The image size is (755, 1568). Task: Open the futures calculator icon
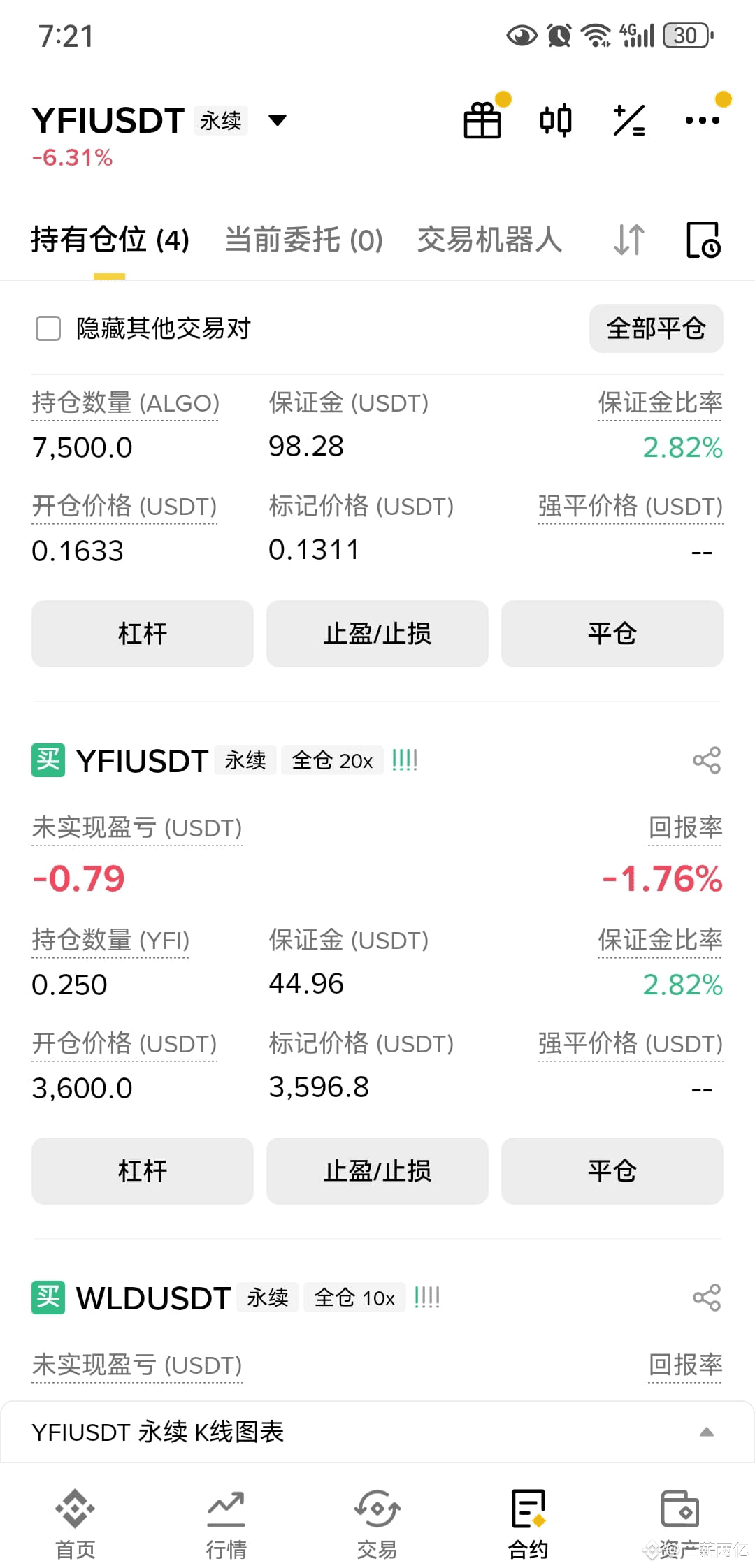[628, 119]
